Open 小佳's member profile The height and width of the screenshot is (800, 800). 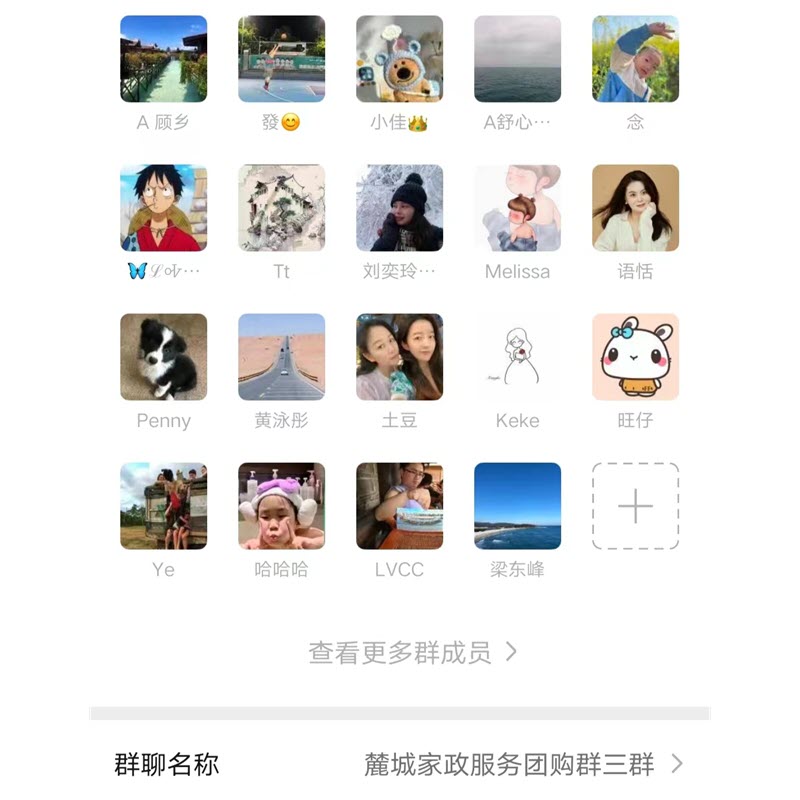(399, 59)
